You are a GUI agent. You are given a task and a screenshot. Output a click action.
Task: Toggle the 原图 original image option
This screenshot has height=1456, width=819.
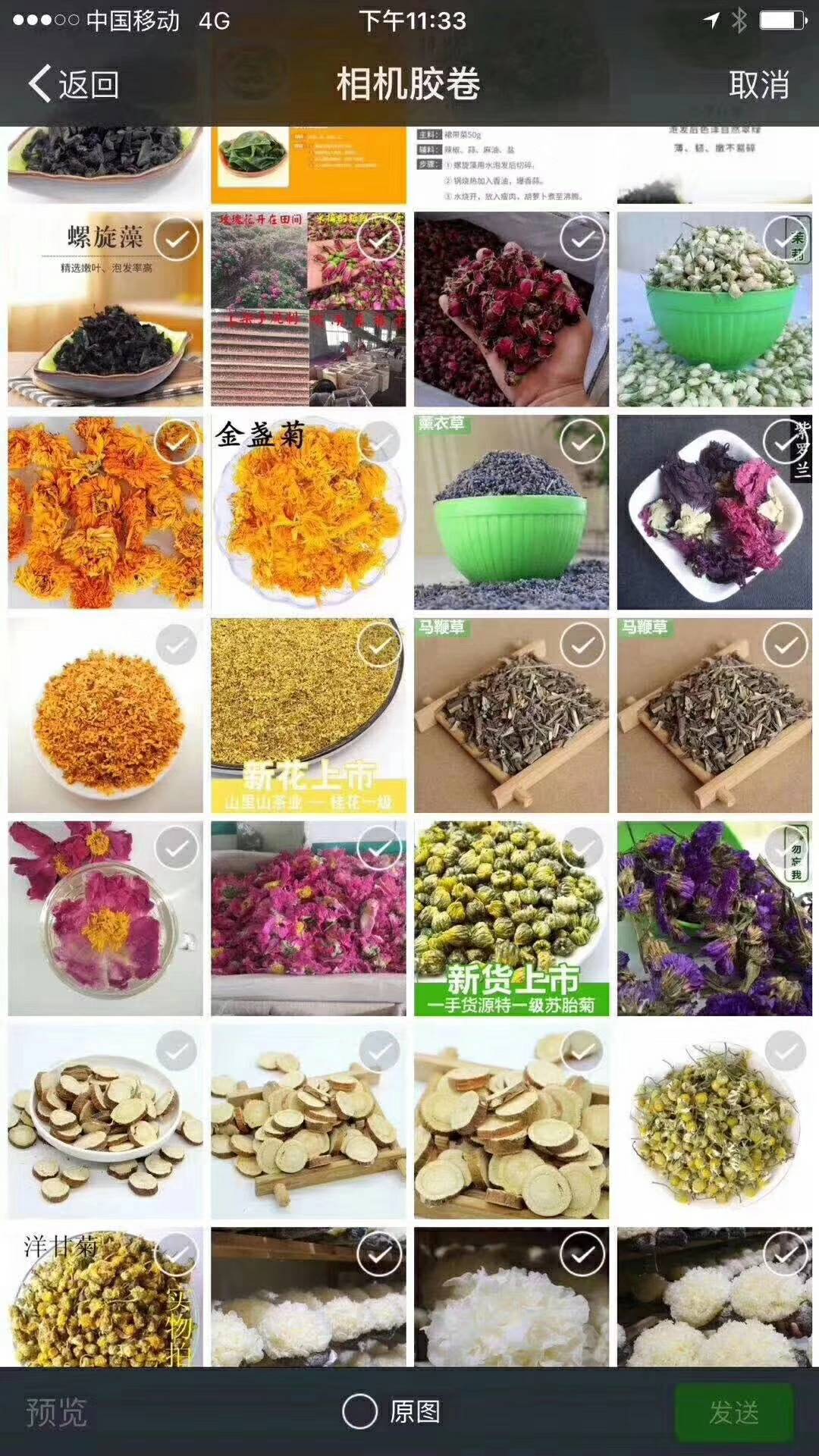(x=391, y=1412)
